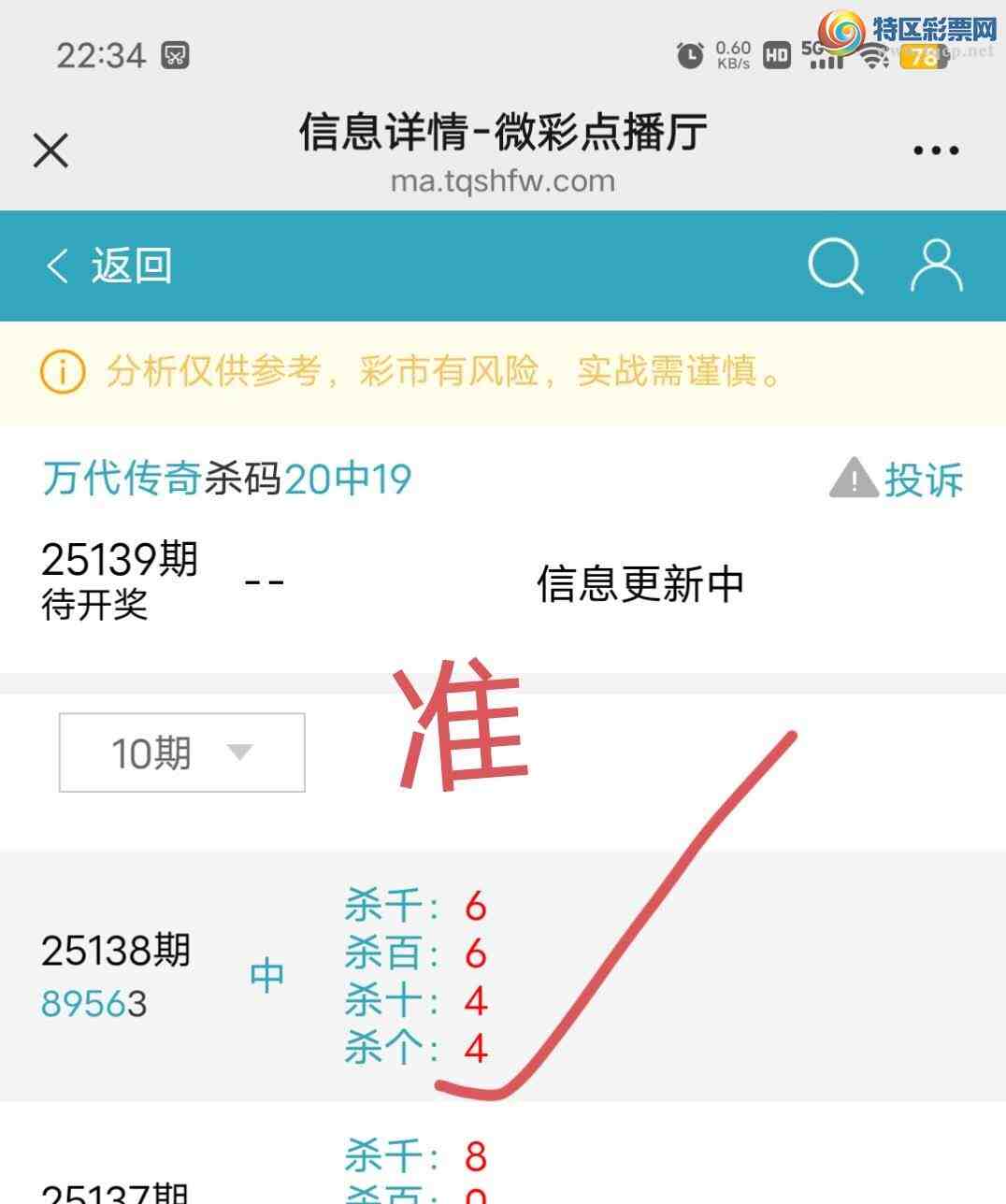
Task: Tap the 特区彩票网 swirl logo
Action: (839, 36)
